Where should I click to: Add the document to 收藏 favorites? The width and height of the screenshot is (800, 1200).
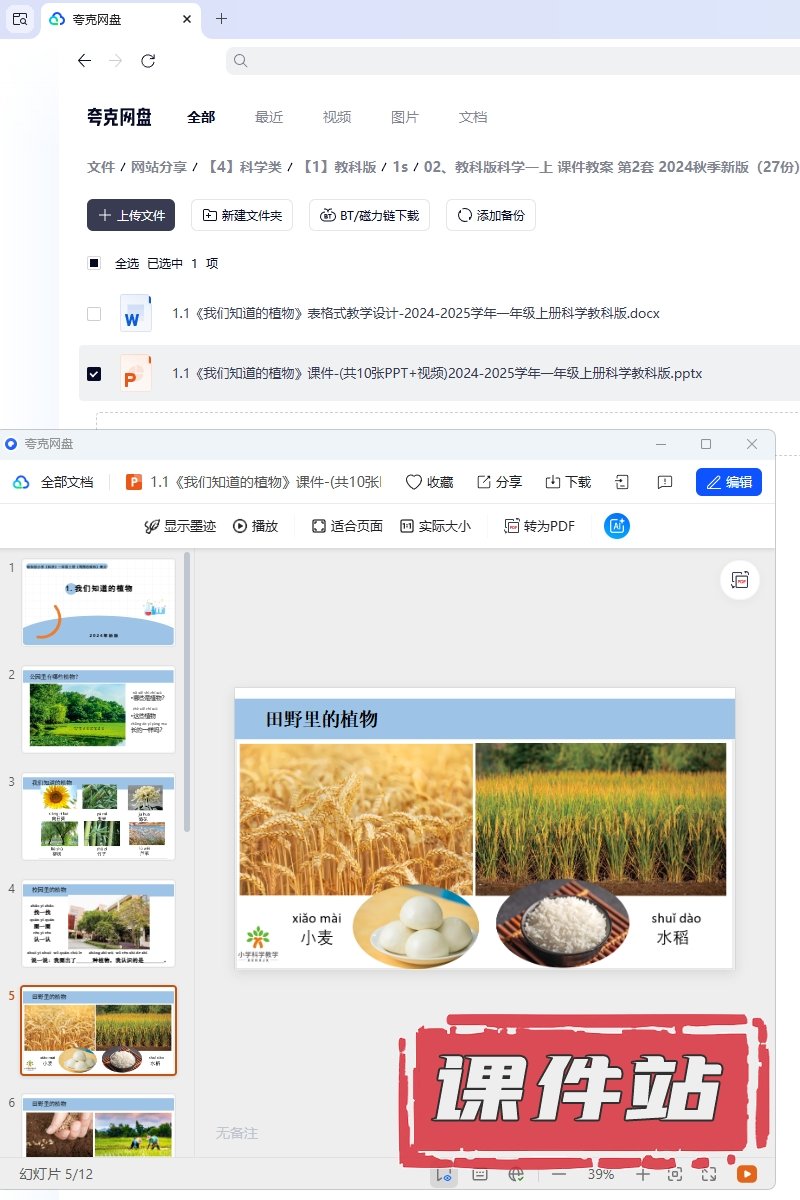[x=429, y=482]
